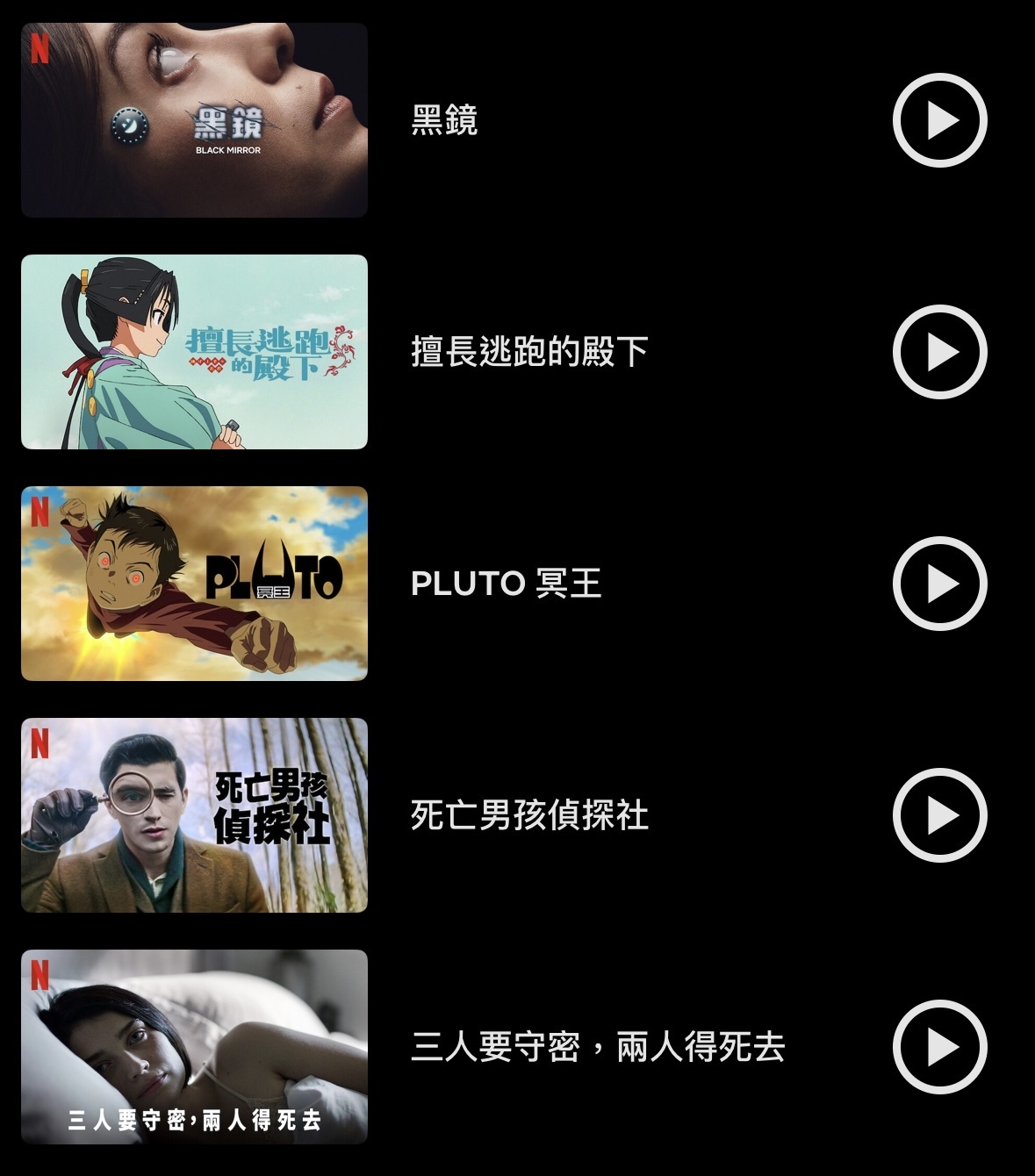This screenshot has height=1176, width=1035.
Task: Play 擅長逃跑的殿下
Action: 939,352
